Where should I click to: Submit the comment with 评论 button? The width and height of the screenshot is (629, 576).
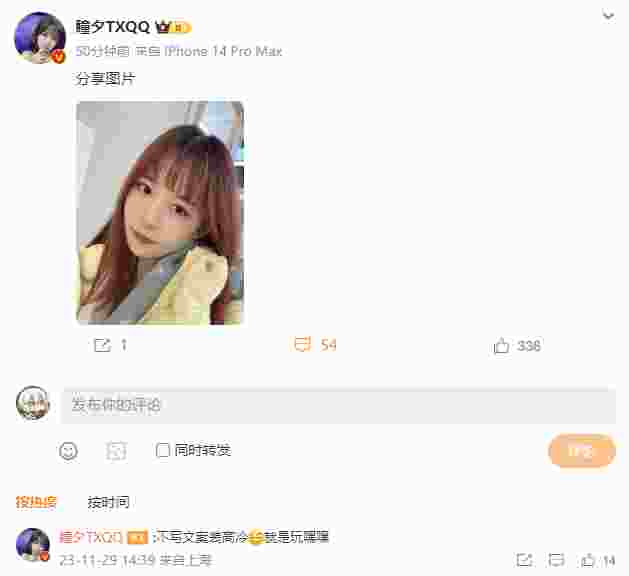coord(581,451)
